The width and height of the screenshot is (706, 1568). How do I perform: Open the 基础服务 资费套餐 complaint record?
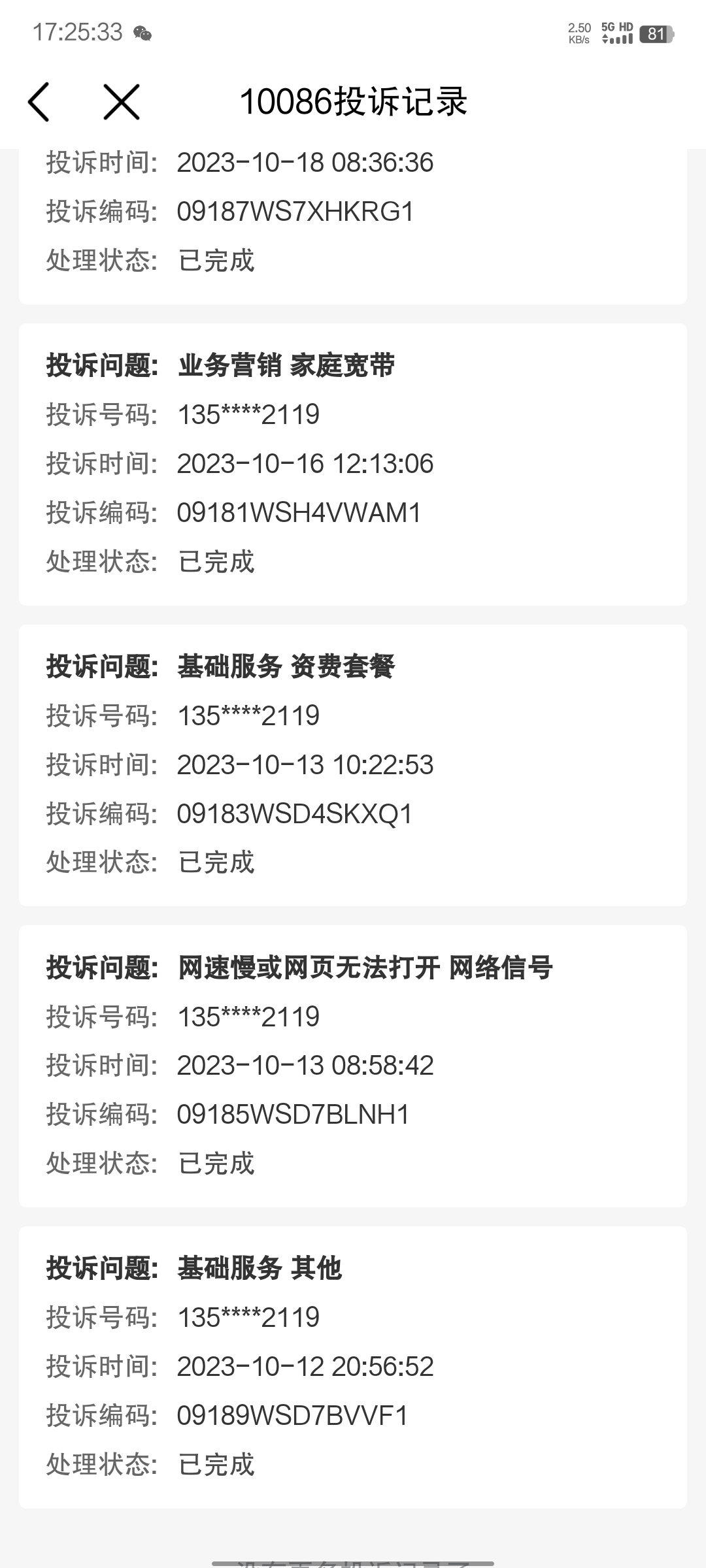tap(353, 764)
